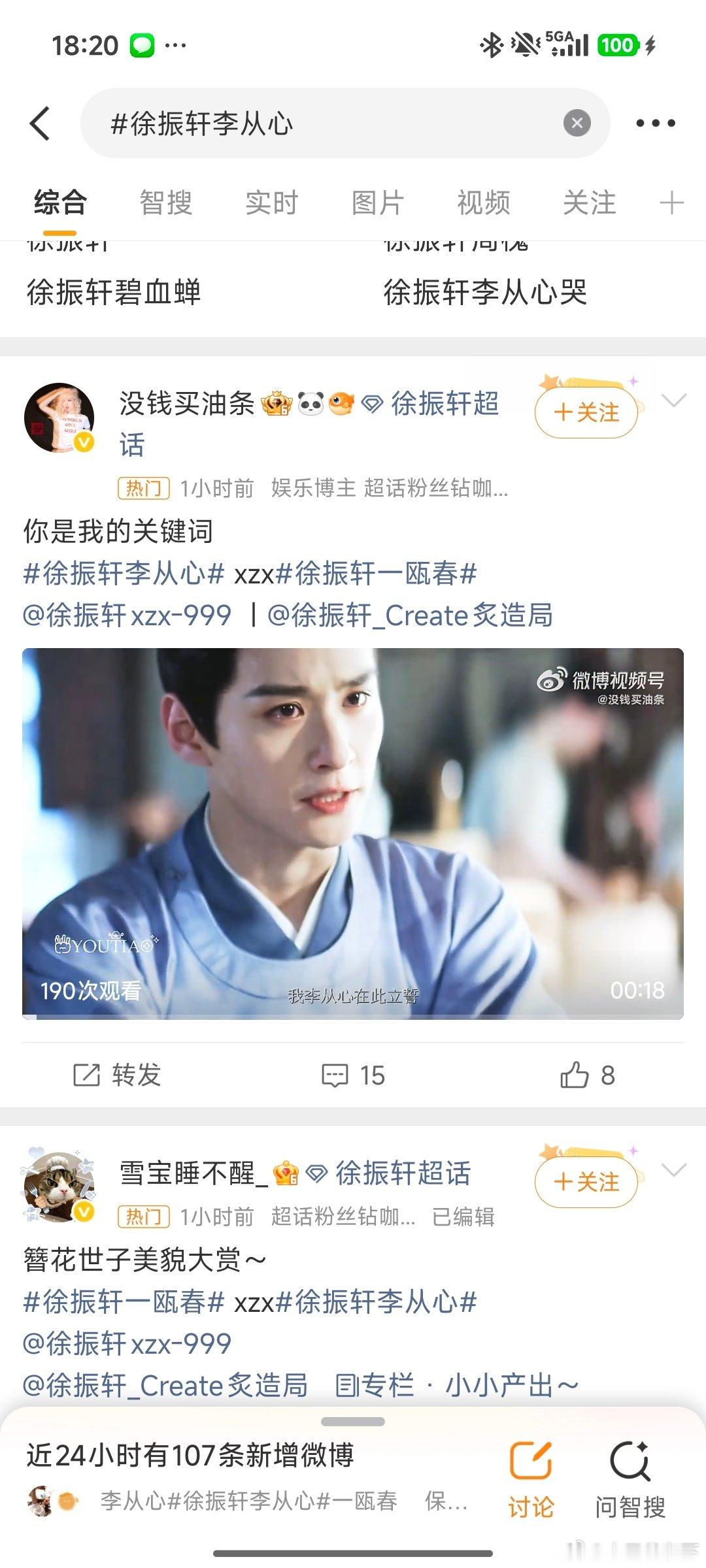
Task: Open the three-dot overflow menu
Action: pos(656,123)
